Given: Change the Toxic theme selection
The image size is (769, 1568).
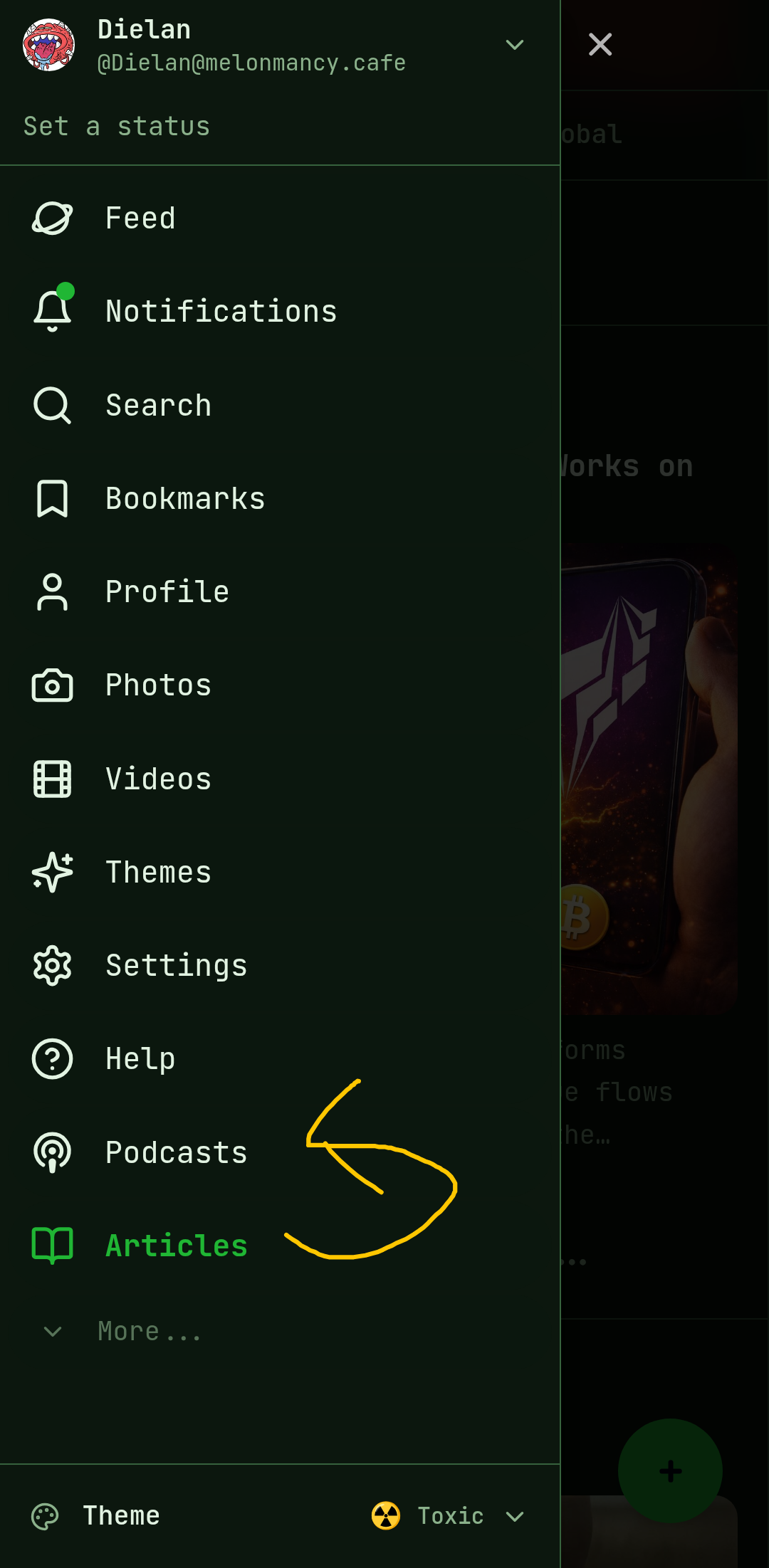Looking at the screenshot, I should pyautogui.click(x=449, y=1516).
